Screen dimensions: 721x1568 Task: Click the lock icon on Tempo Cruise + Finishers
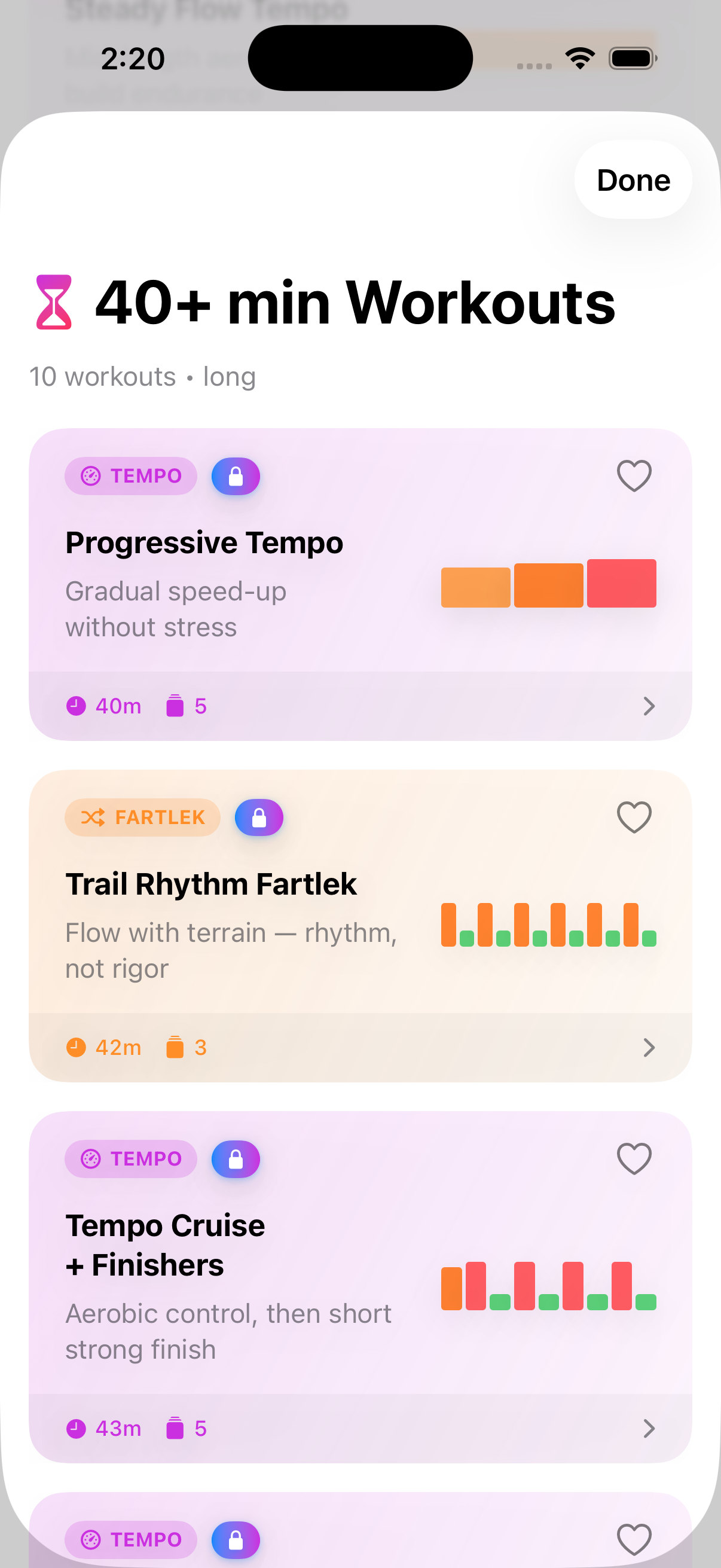[x=236, y=1159]
